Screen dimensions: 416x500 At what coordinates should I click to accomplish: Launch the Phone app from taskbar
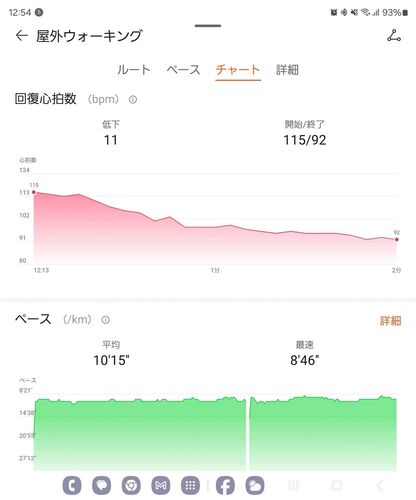pos(72,485)
